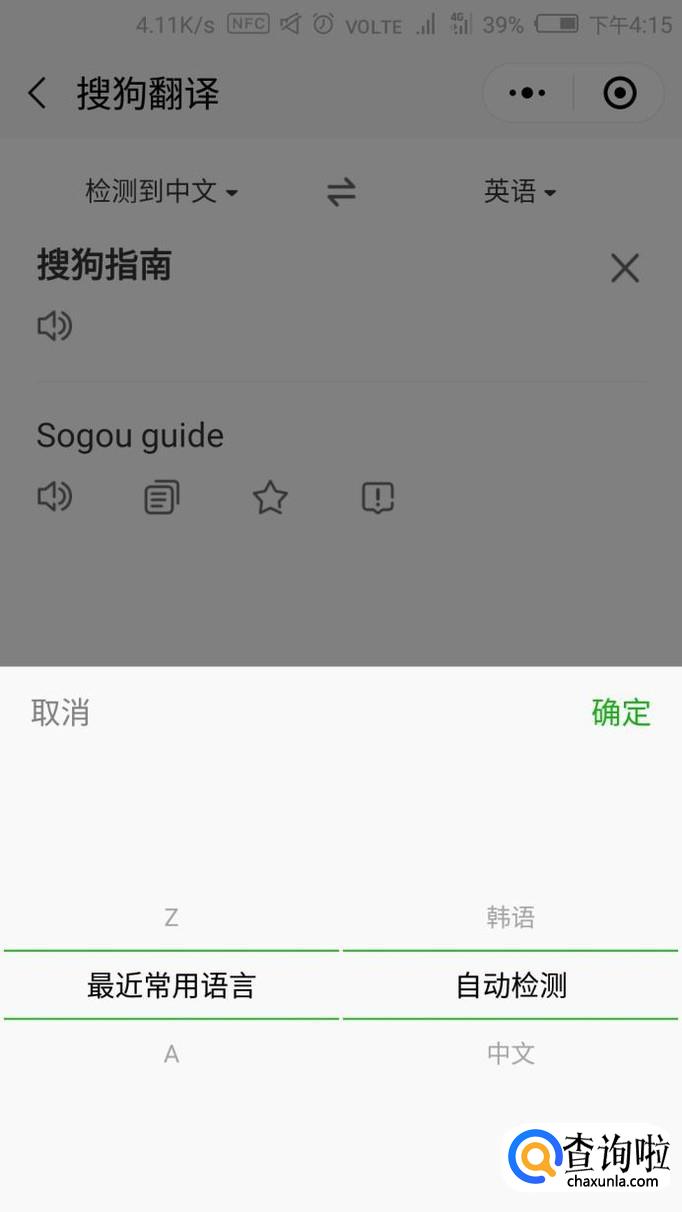Viewport: 682px width, 1212px height.
Task: Tap 取消 to cancel language picker
Action: [x=60, y=713]
